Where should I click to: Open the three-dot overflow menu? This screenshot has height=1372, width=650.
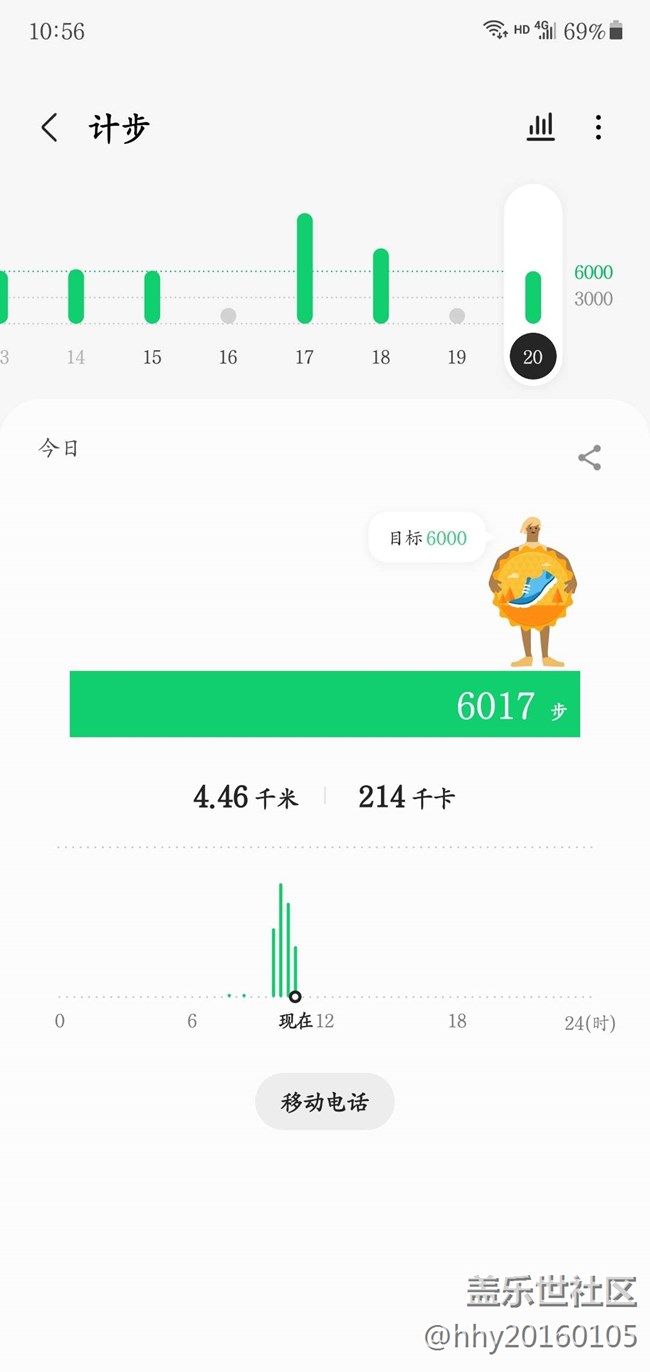pyautogui.click(x=598, y=127)
